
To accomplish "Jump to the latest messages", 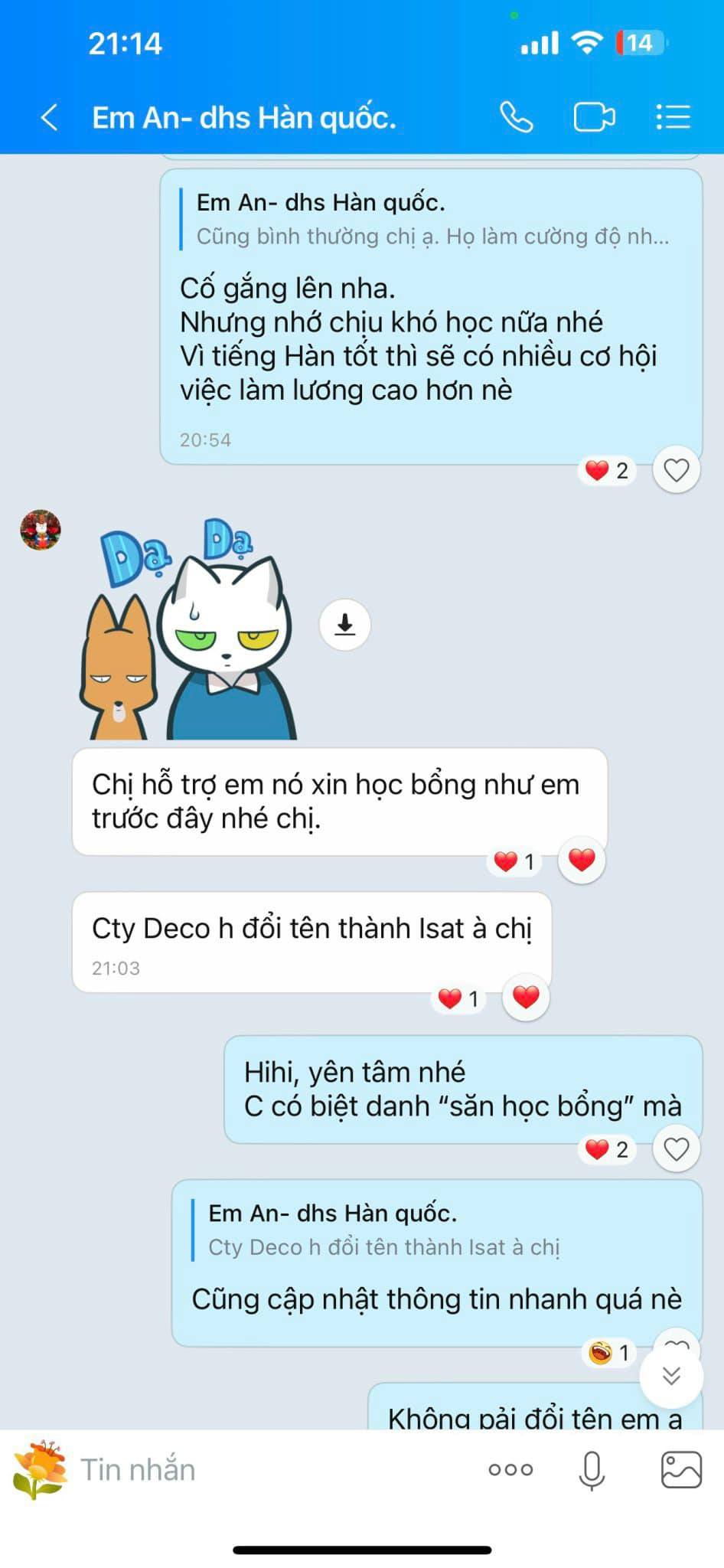I will (x=671, y=1376).
